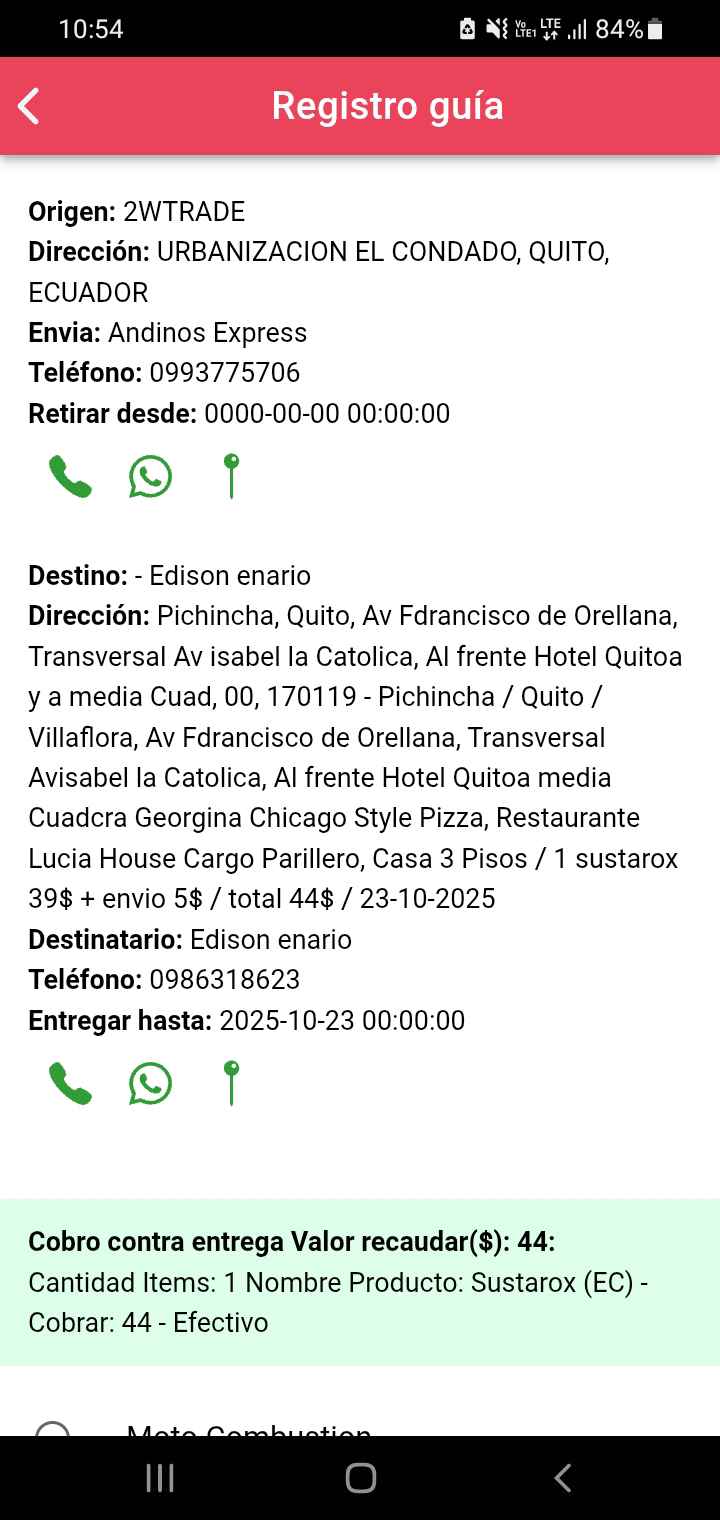720x1520 pixels.
Task: Call the origin sender Andinos Express
Action: (x=70, y=476)
